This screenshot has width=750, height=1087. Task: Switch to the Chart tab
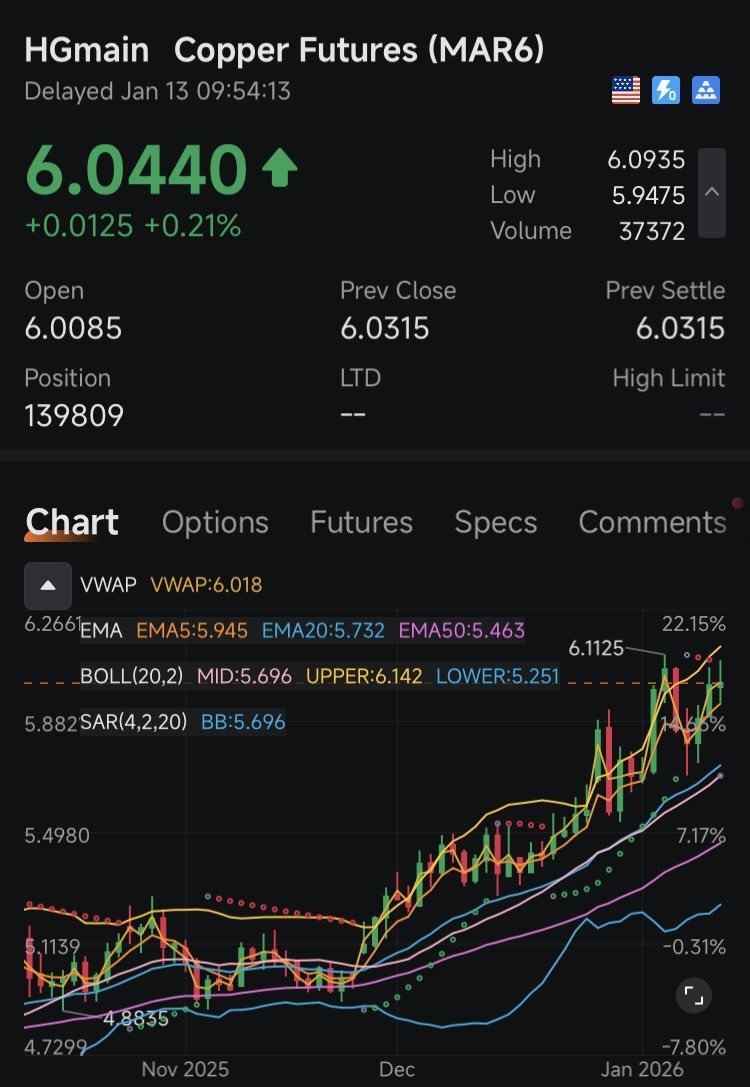(72, 522)
